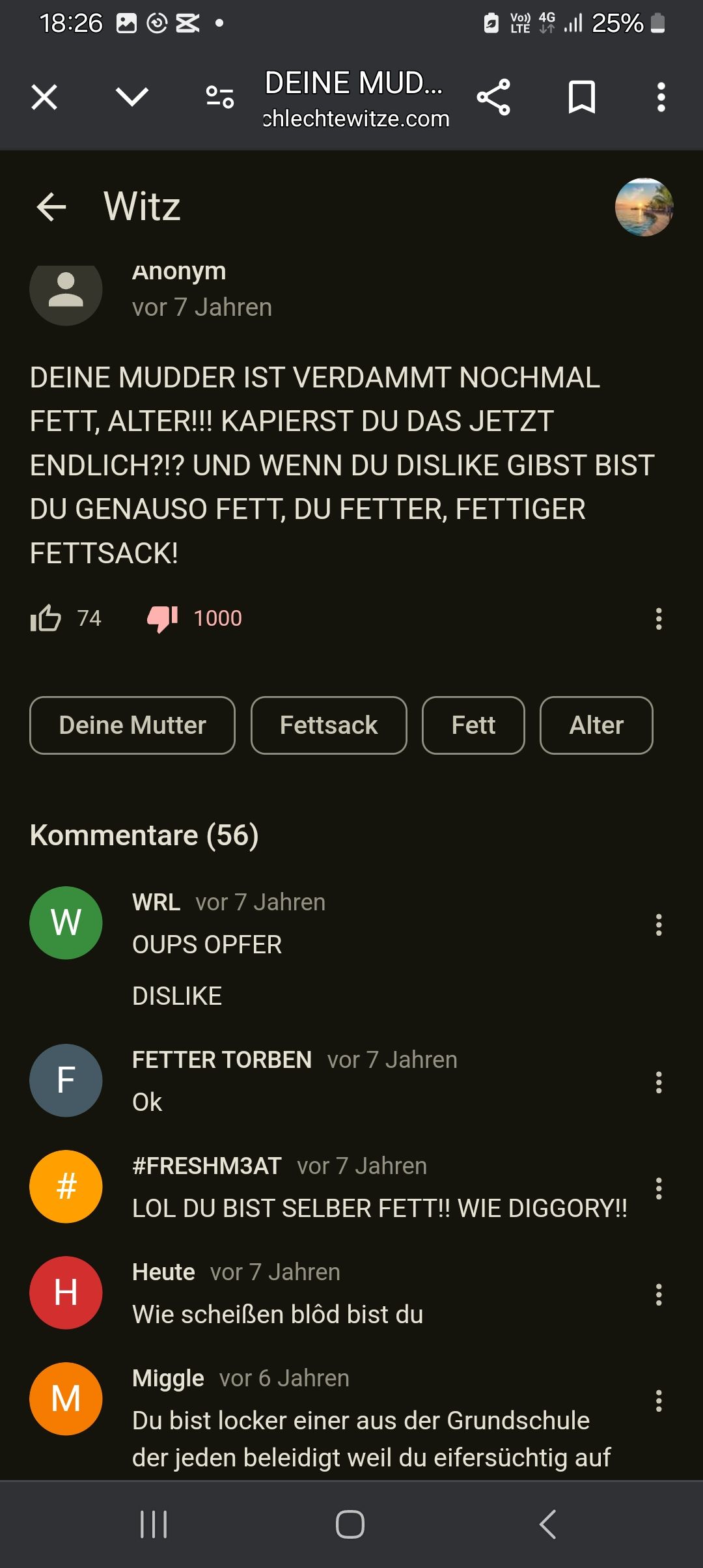Image resolution: width=703 pixels, height=1568 pixels.
Task: Open the site settings icon
Action: tap(220, 98)
